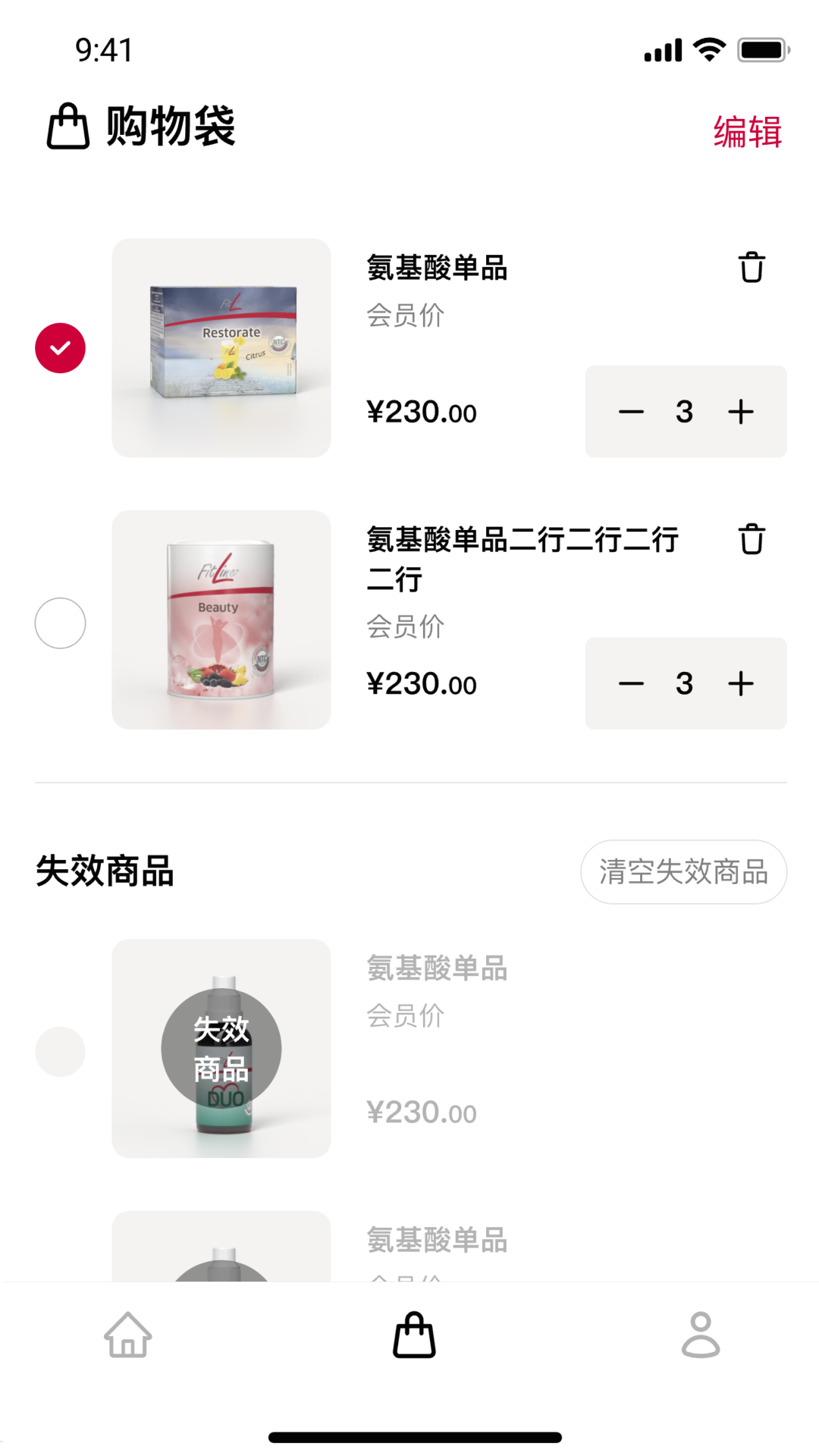Open 编辑 mode in top right corner
Viewport: 819px width, 1456px height.
pos(746,131)
